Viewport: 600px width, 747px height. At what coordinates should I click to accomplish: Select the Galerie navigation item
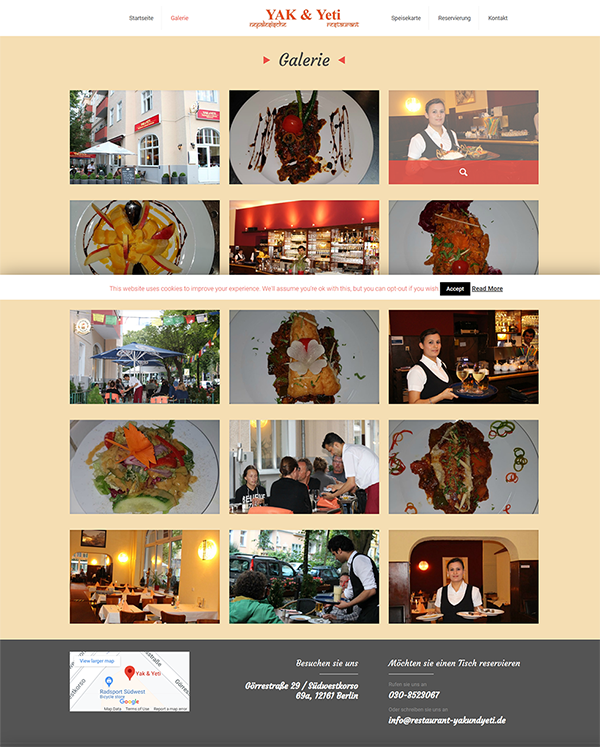(x=180, y=18)
